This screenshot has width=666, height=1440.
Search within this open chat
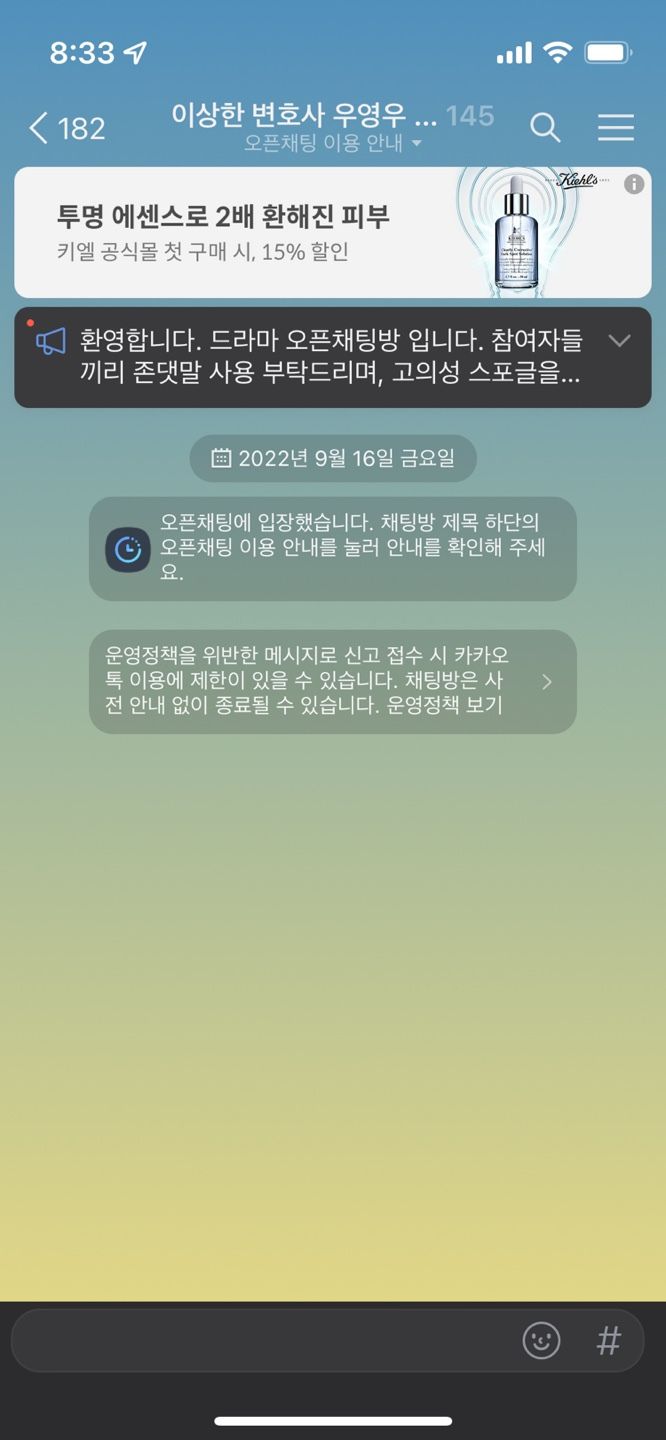pyautogui.click(x=545, y=128)
